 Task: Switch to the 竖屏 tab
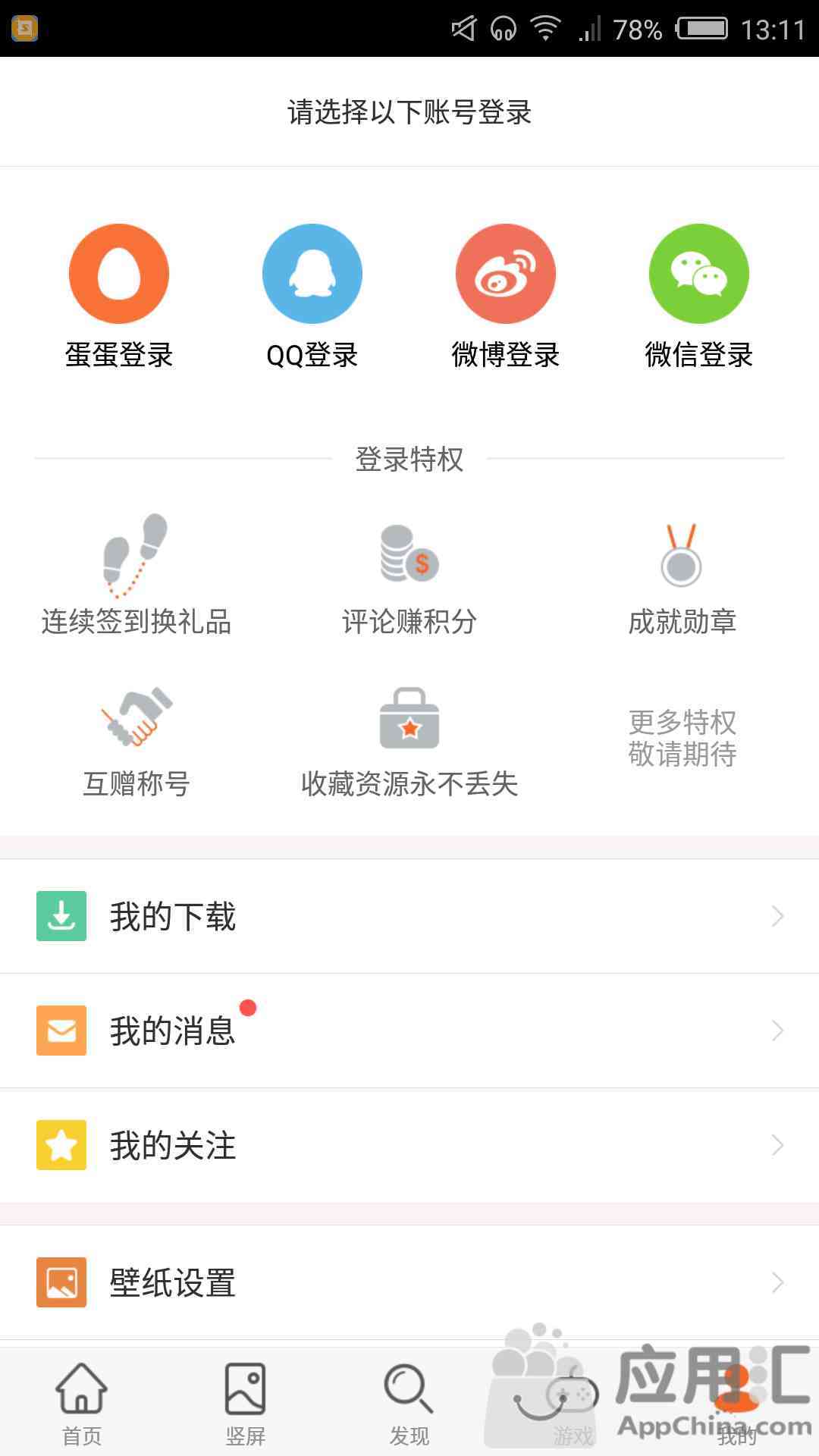(246, 1403)
